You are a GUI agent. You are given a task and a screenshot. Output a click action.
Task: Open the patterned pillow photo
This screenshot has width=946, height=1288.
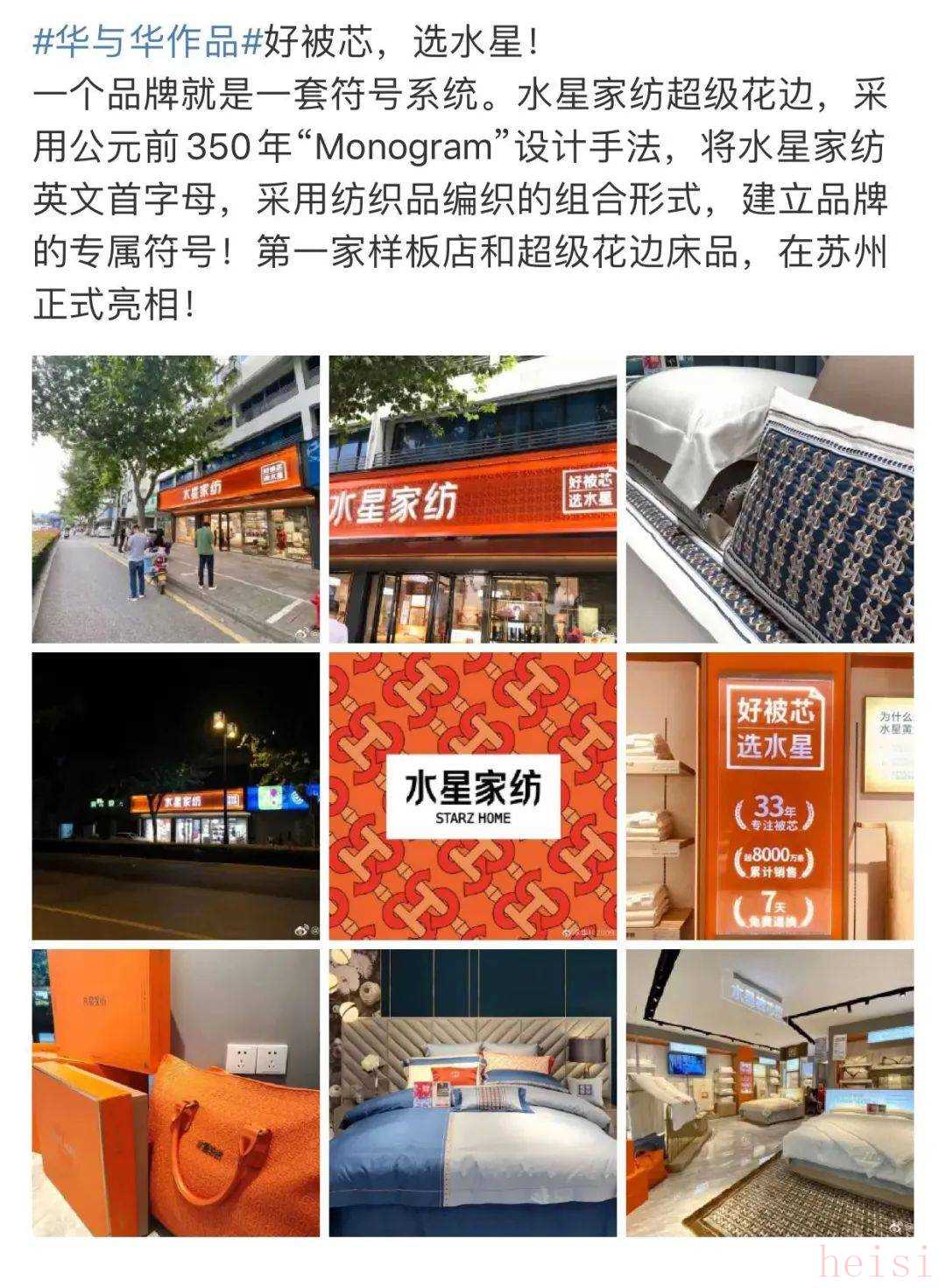tap(769, 499)
